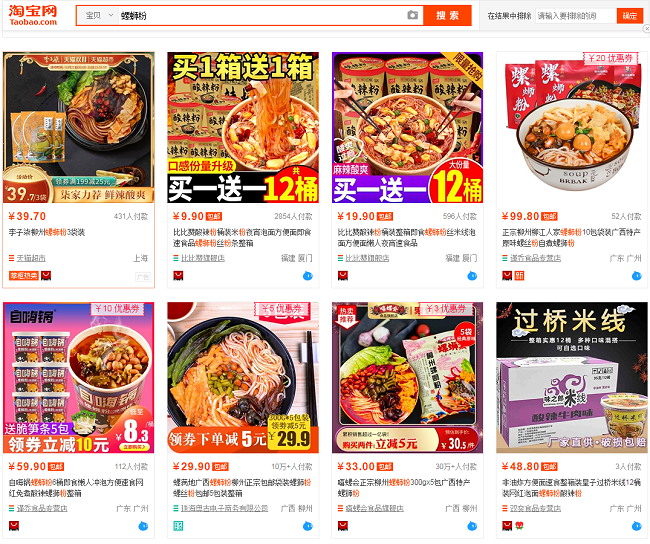This screenshot has width=650, height=544.
Task: Open the ¥9.90 比比赞酸辣粉 product card
Action: [x=243, y=126]
